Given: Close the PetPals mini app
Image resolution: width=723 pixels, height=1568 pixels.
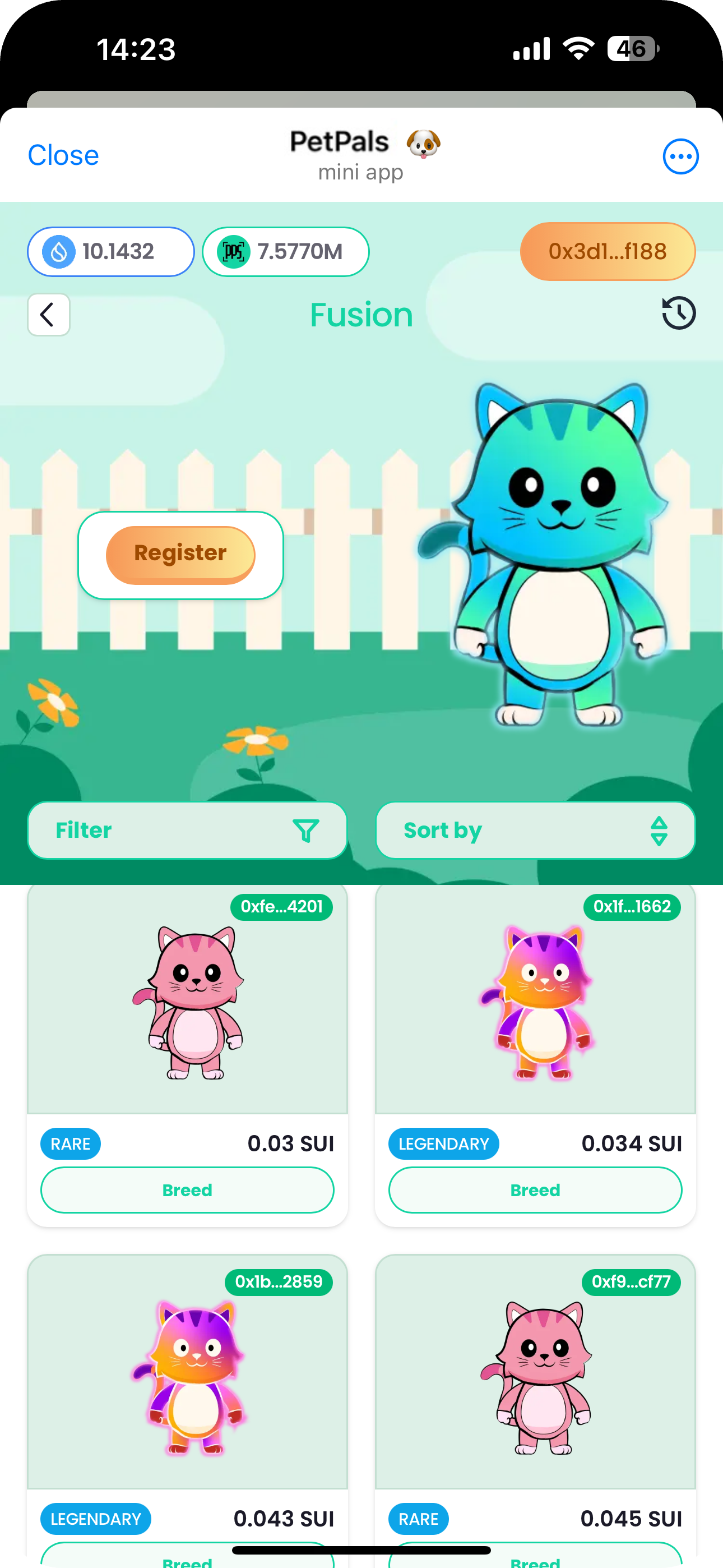Looking at the screenshot, I should tap(63, 155).
